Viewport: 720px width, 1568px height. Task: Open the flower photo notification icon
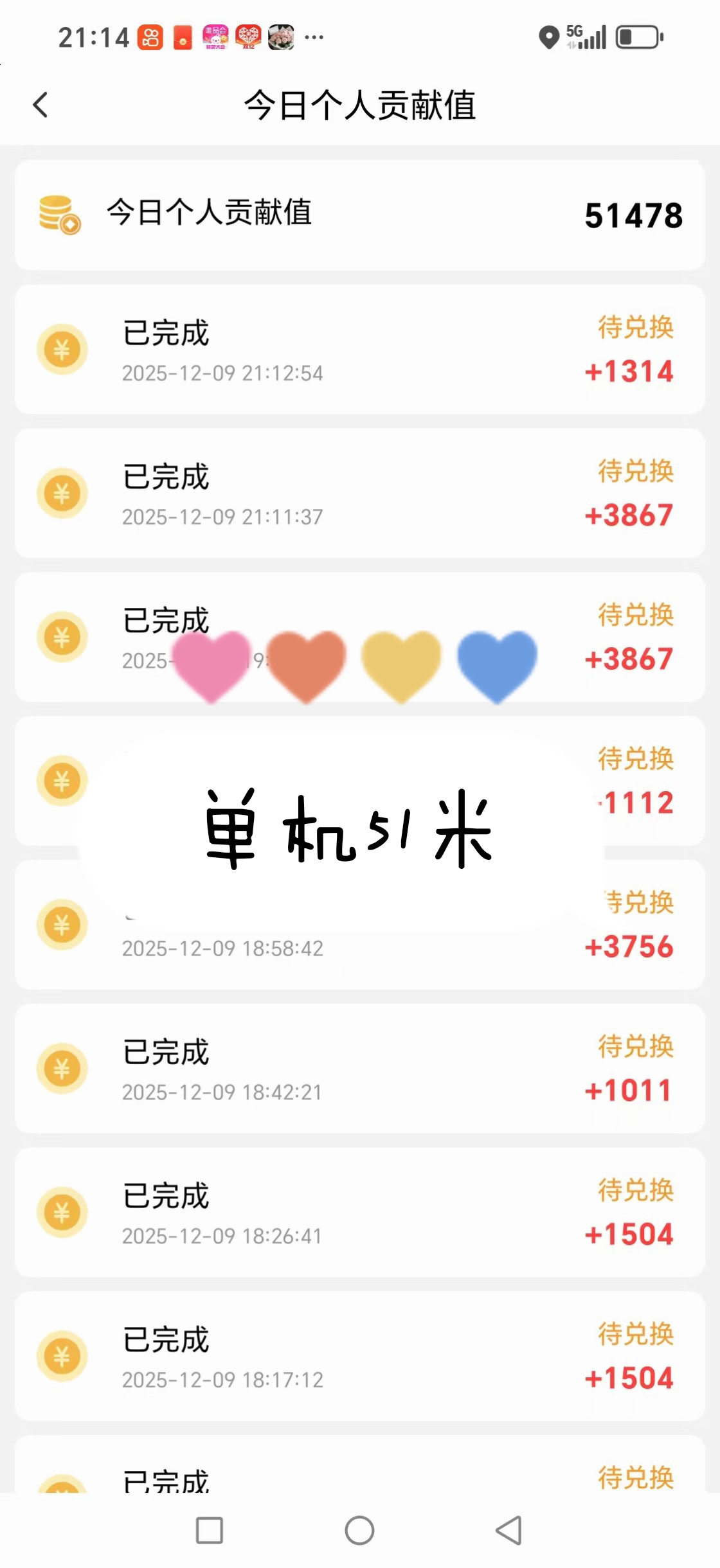[282, 37]
